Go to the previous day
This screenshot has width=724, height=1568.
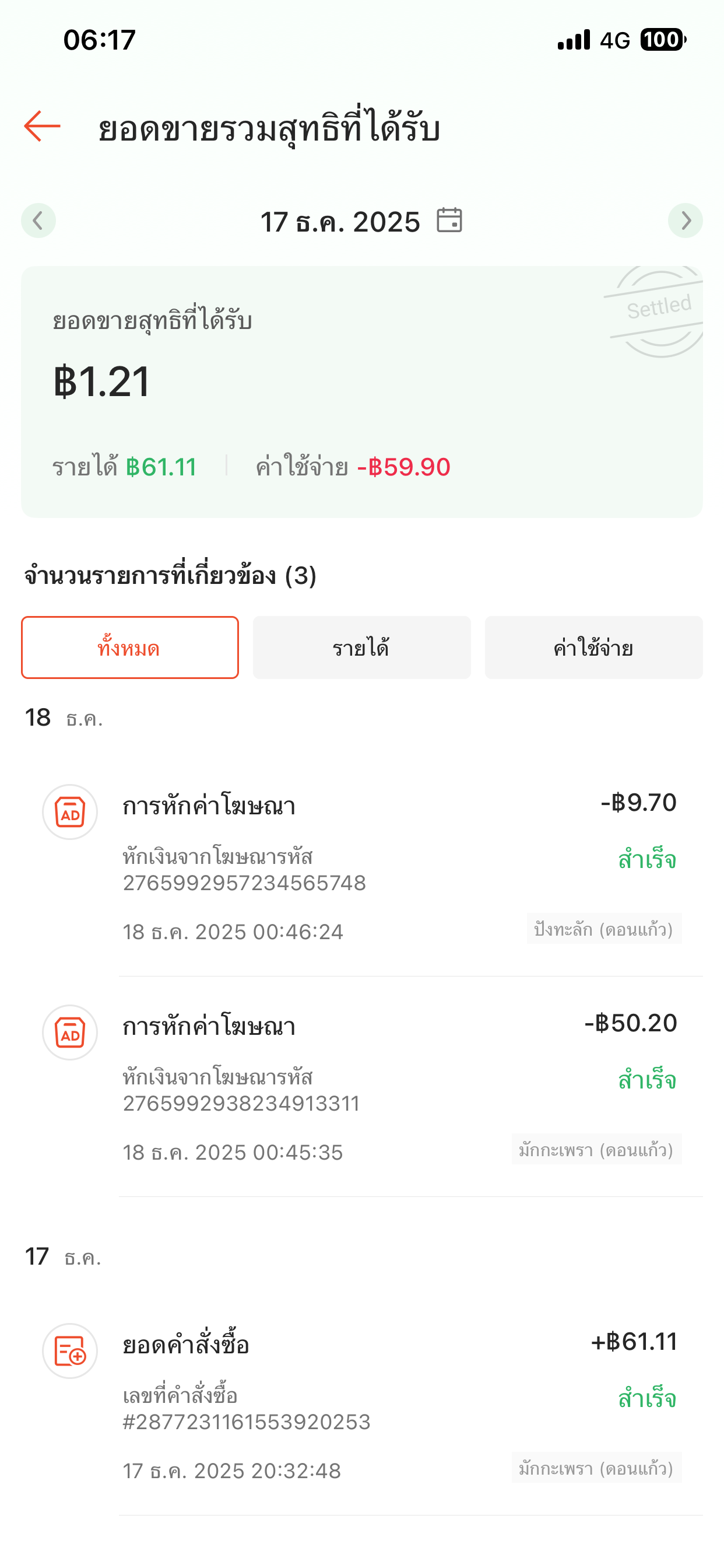[38, 220]
